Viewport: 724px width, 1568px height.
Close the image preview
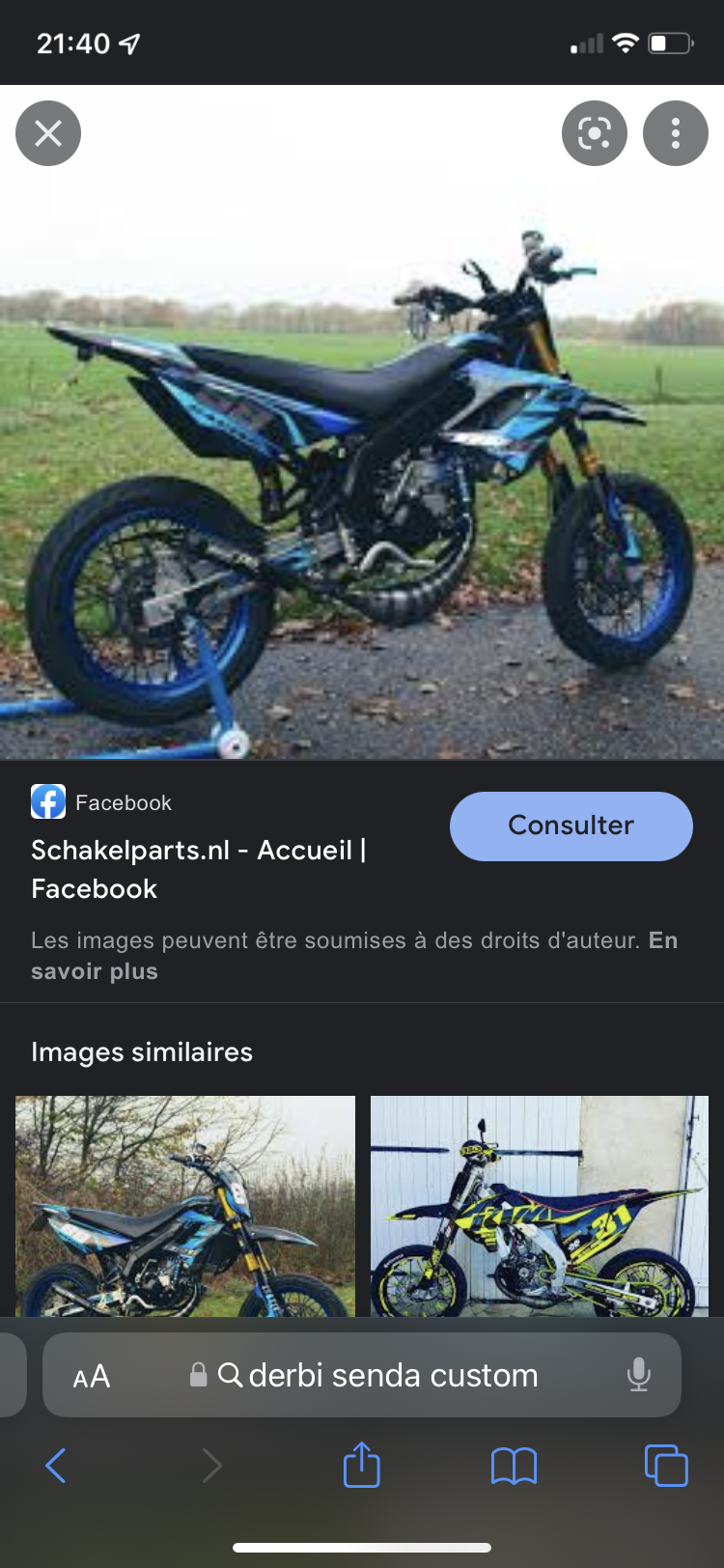(48, 133)
